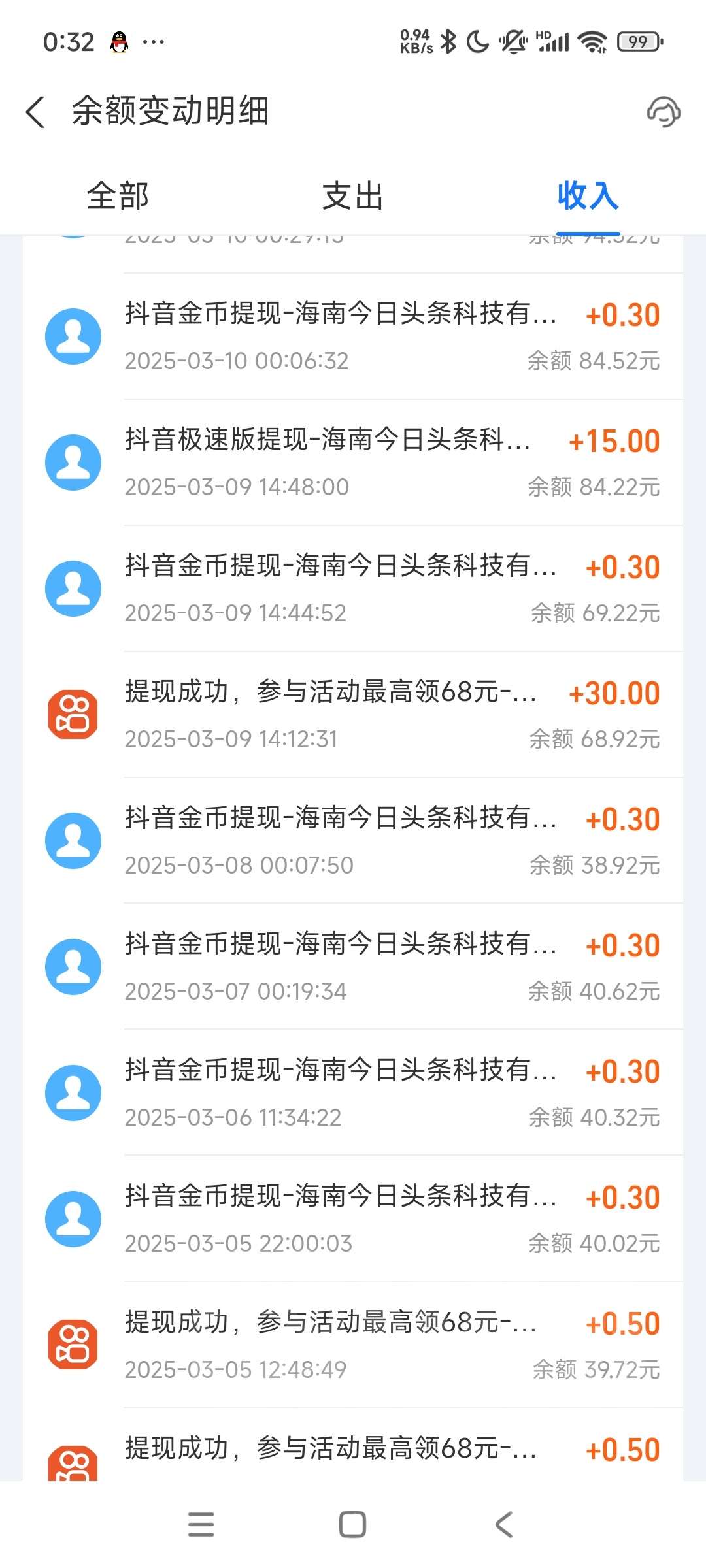Tap the system home button
This screenshot has width=706, height=1568.
[x=352, y=1524]
